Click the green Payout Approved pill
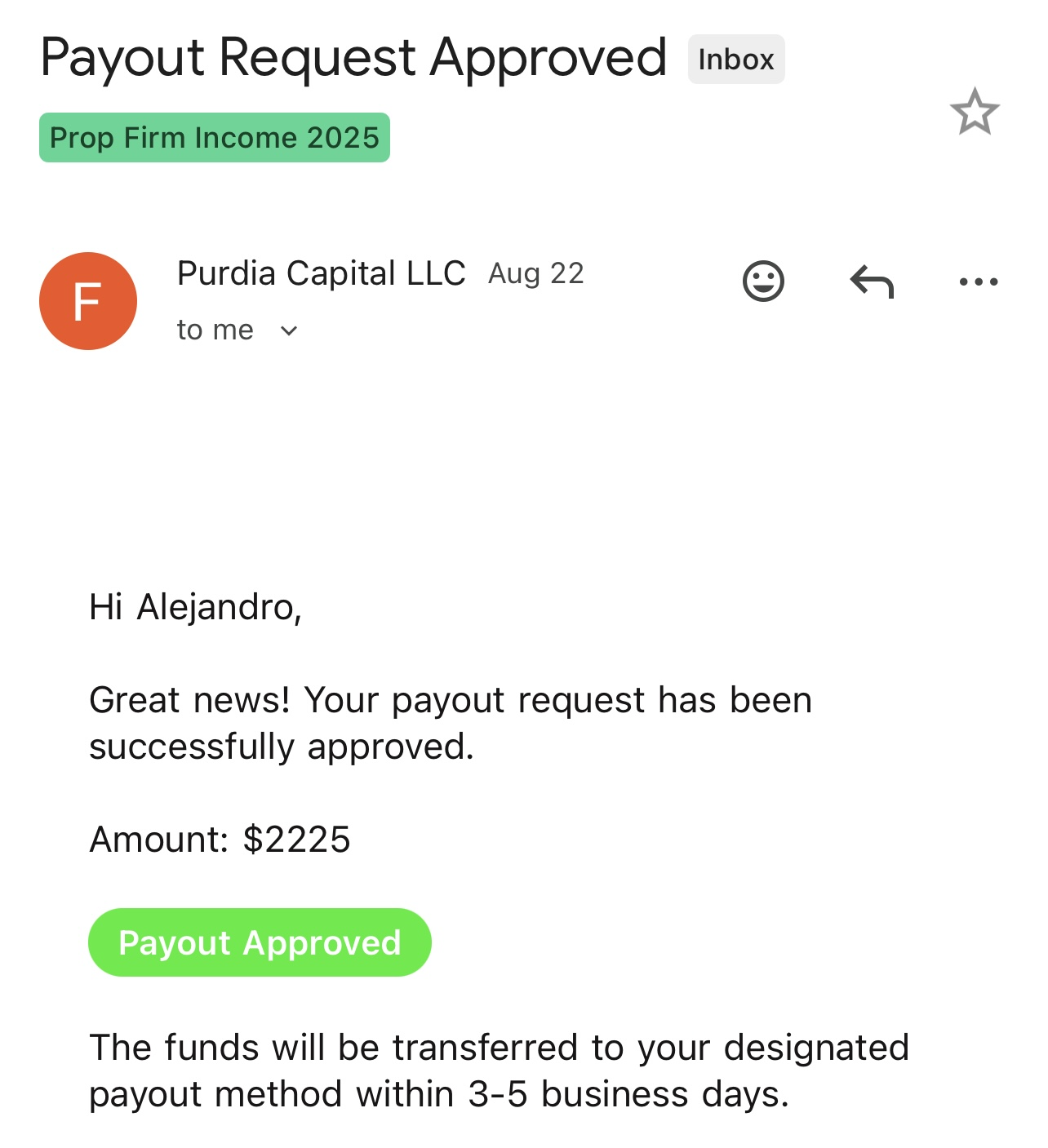Viewport: 1048px width, 1148px height. coord(260,942)
